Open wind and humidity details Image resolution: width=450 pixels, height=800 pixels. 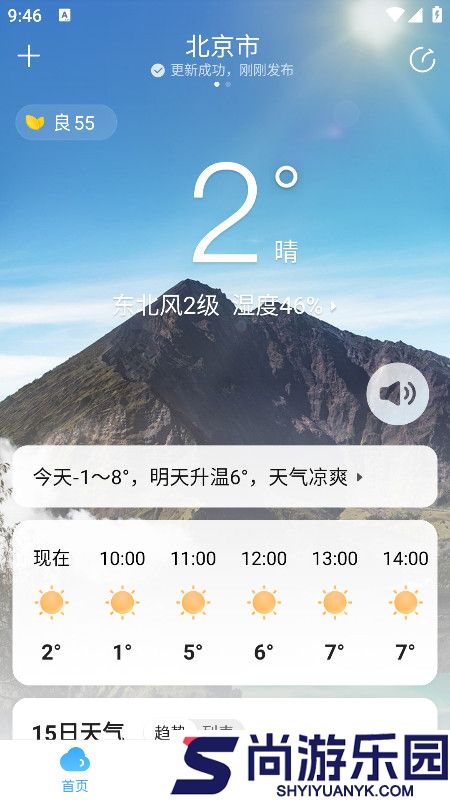[225, 306]
